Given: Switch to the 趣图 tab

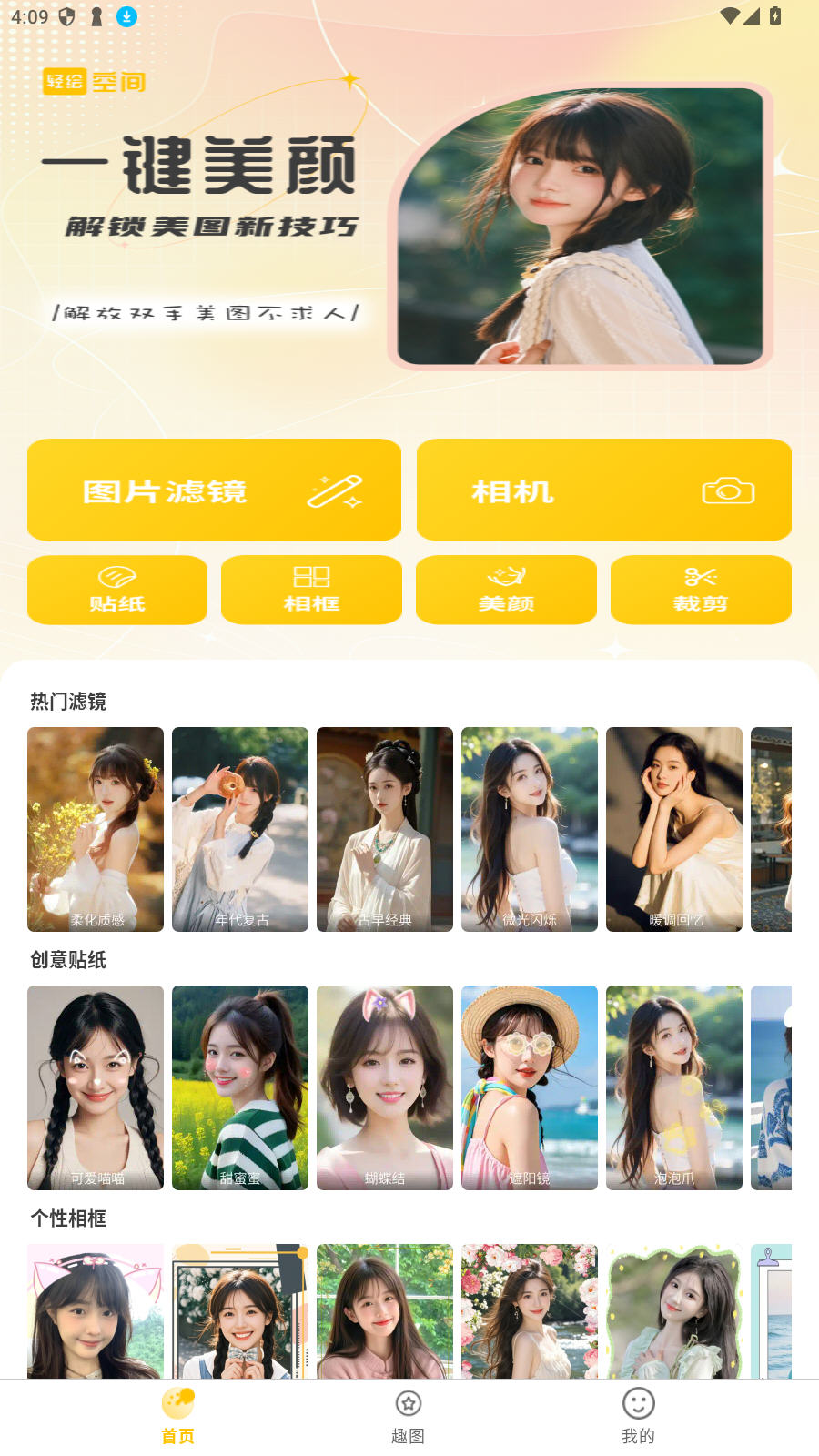Looking at the screenshot, I should coord(409,1417).
